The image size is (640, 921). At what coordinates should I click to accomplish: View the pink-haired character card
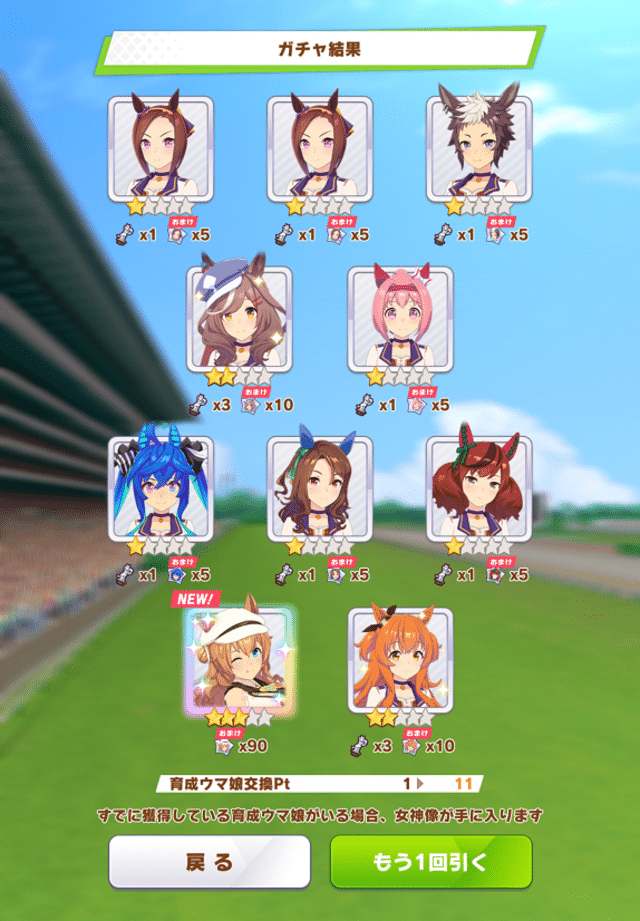[400, 320]
